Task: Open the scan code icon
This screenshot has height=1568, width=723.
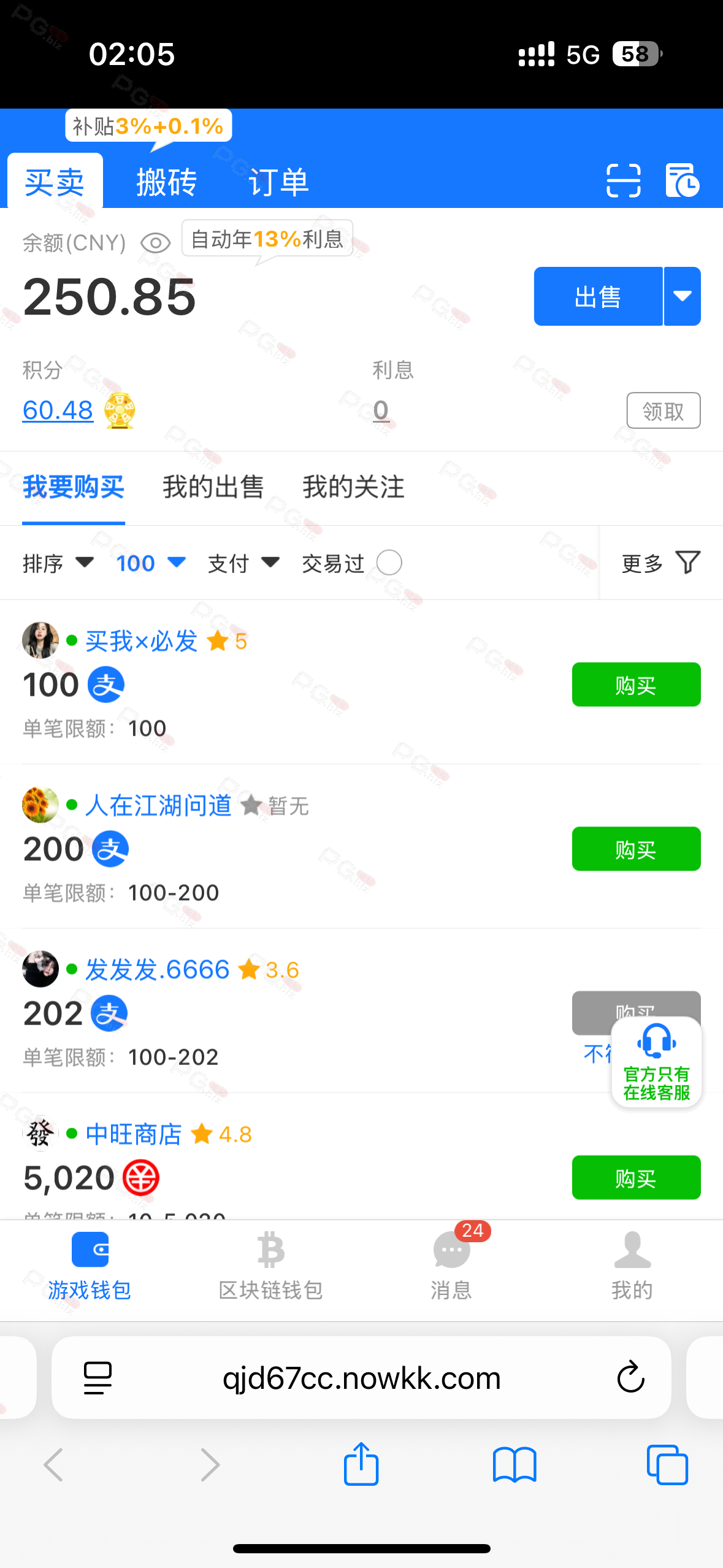Action: pos(623,181)
